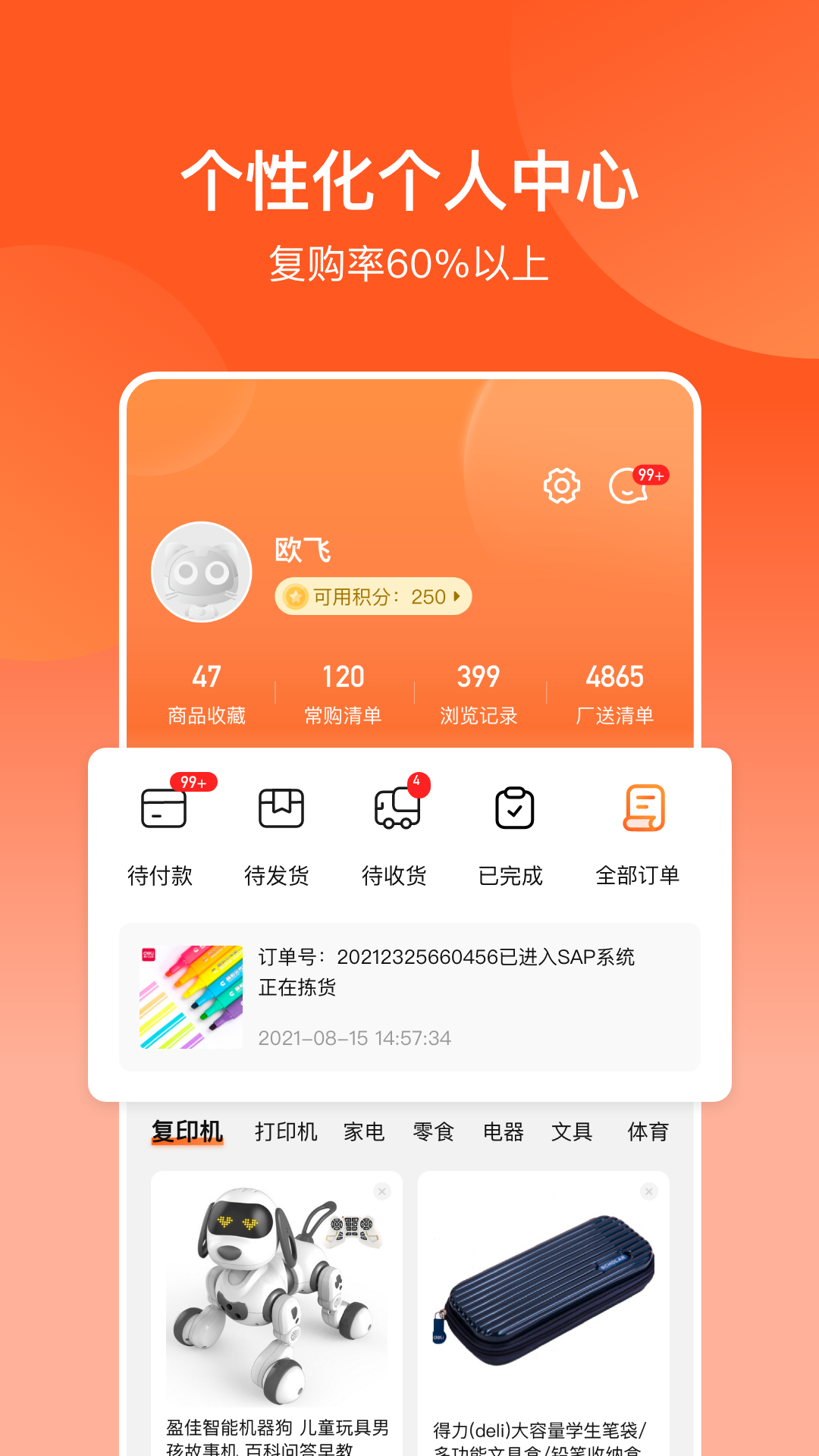Select the 待付款 pending payment icon
This screenshot has height=1456, width=819.
point(162,808)
